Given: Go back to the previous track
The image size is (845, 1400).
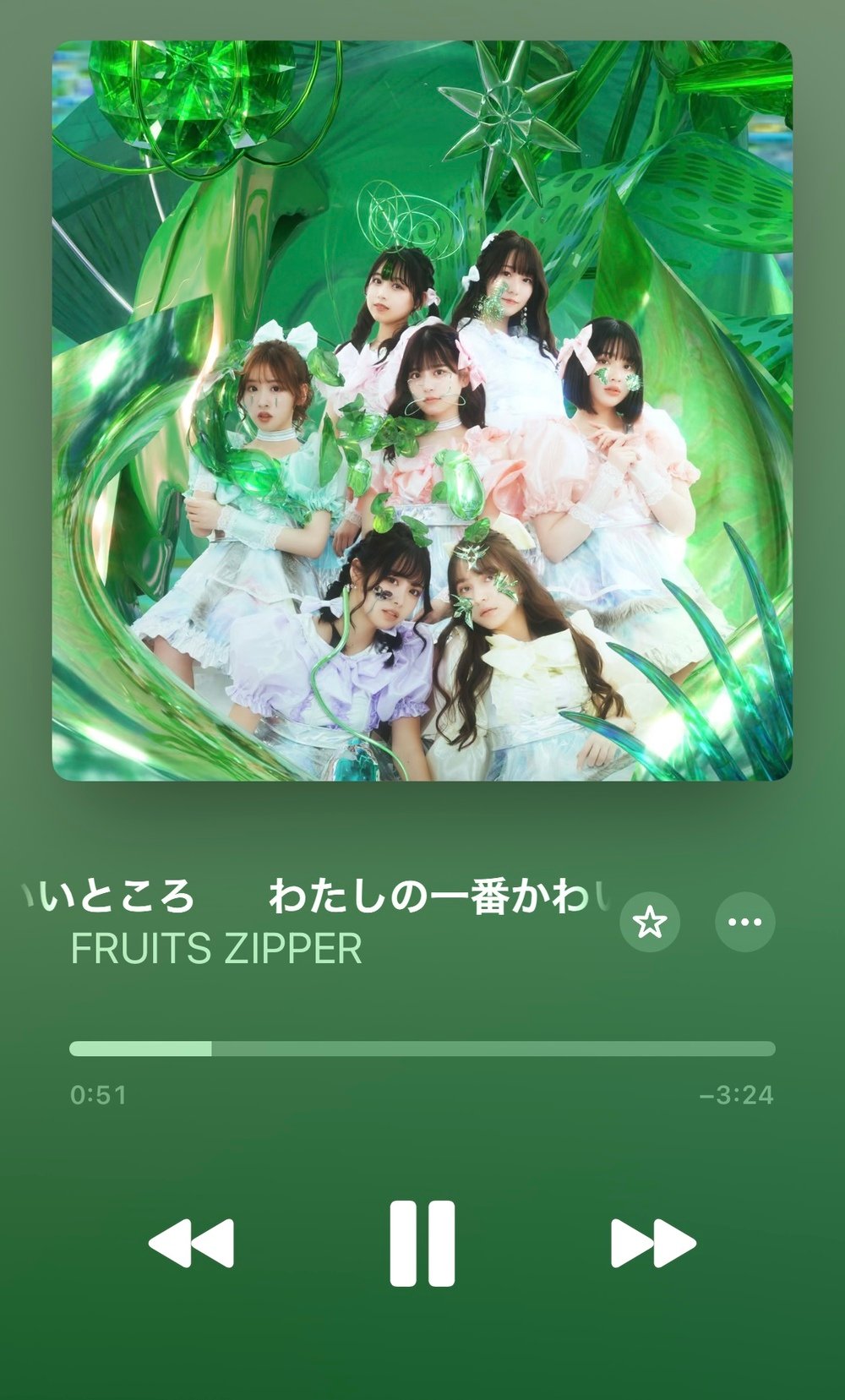Looking at the screenshot, I should 192,1243.
